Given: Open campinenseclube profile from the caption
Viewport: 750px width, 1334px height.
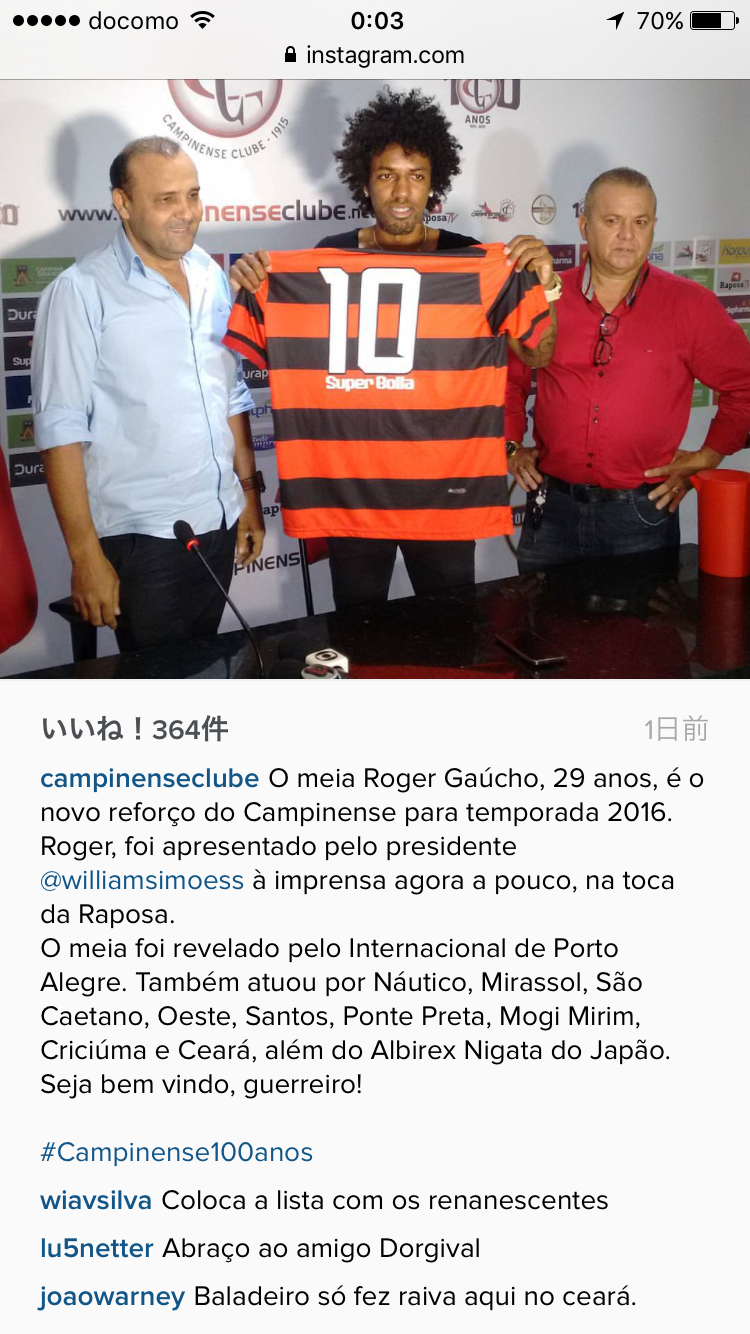Looking at the screenshot, I should pyautogui.click(x=149, y=779).
